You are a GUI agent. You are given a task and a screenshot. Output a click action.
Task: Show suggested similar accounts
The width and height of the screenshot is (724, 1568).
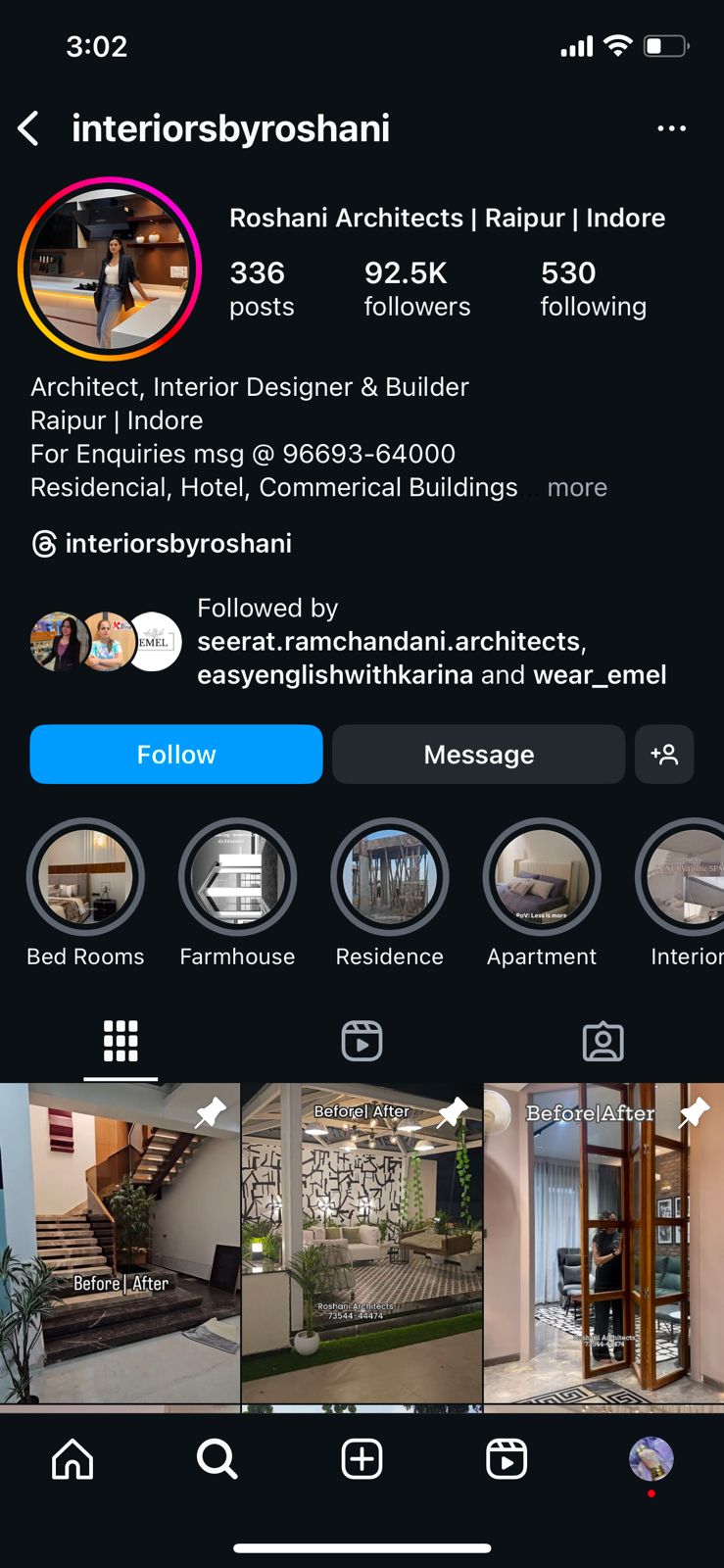(664, 754)
